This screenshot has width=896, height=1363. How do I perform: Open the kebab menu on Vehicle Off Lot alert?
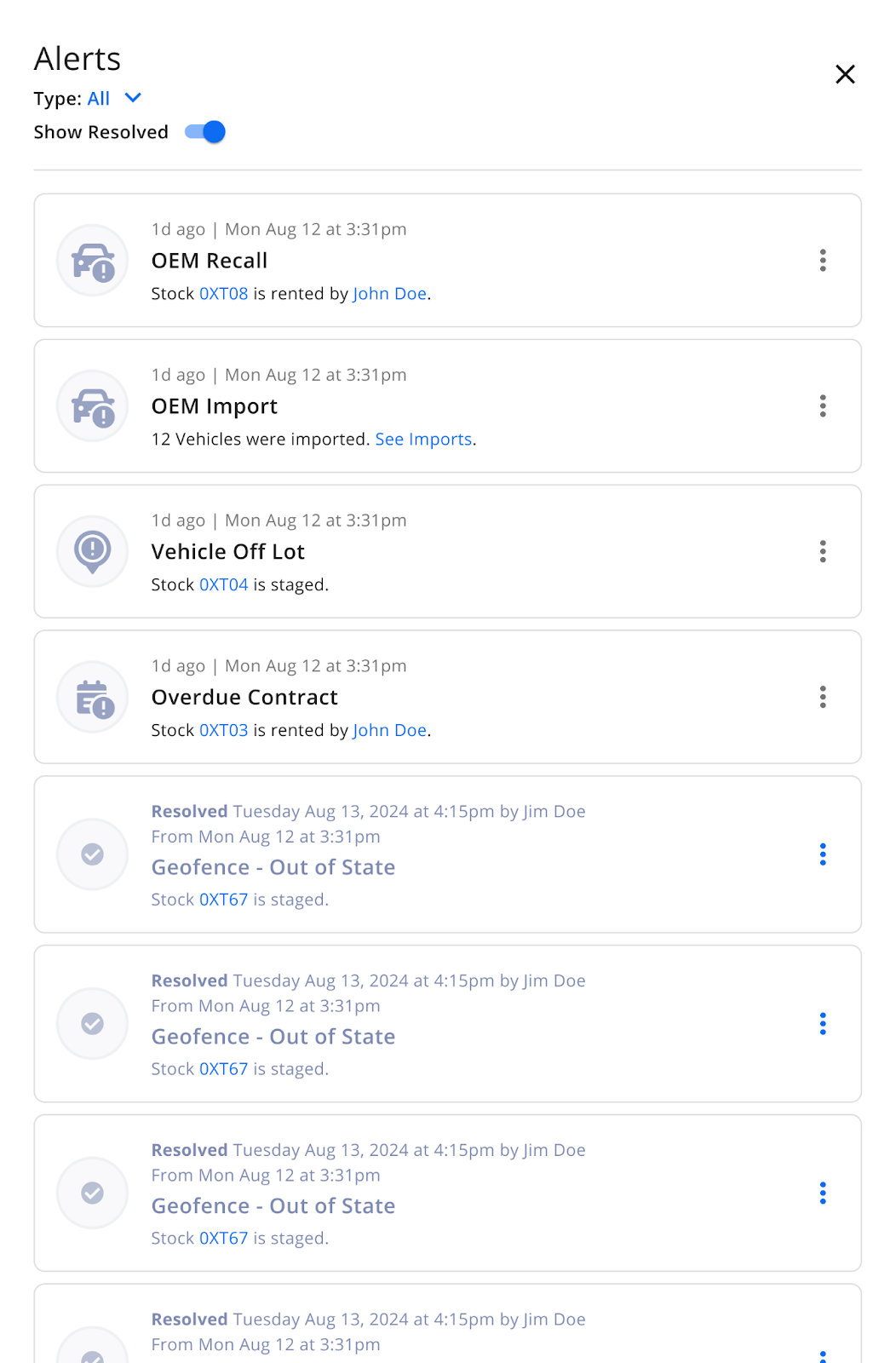coord(823,551)
